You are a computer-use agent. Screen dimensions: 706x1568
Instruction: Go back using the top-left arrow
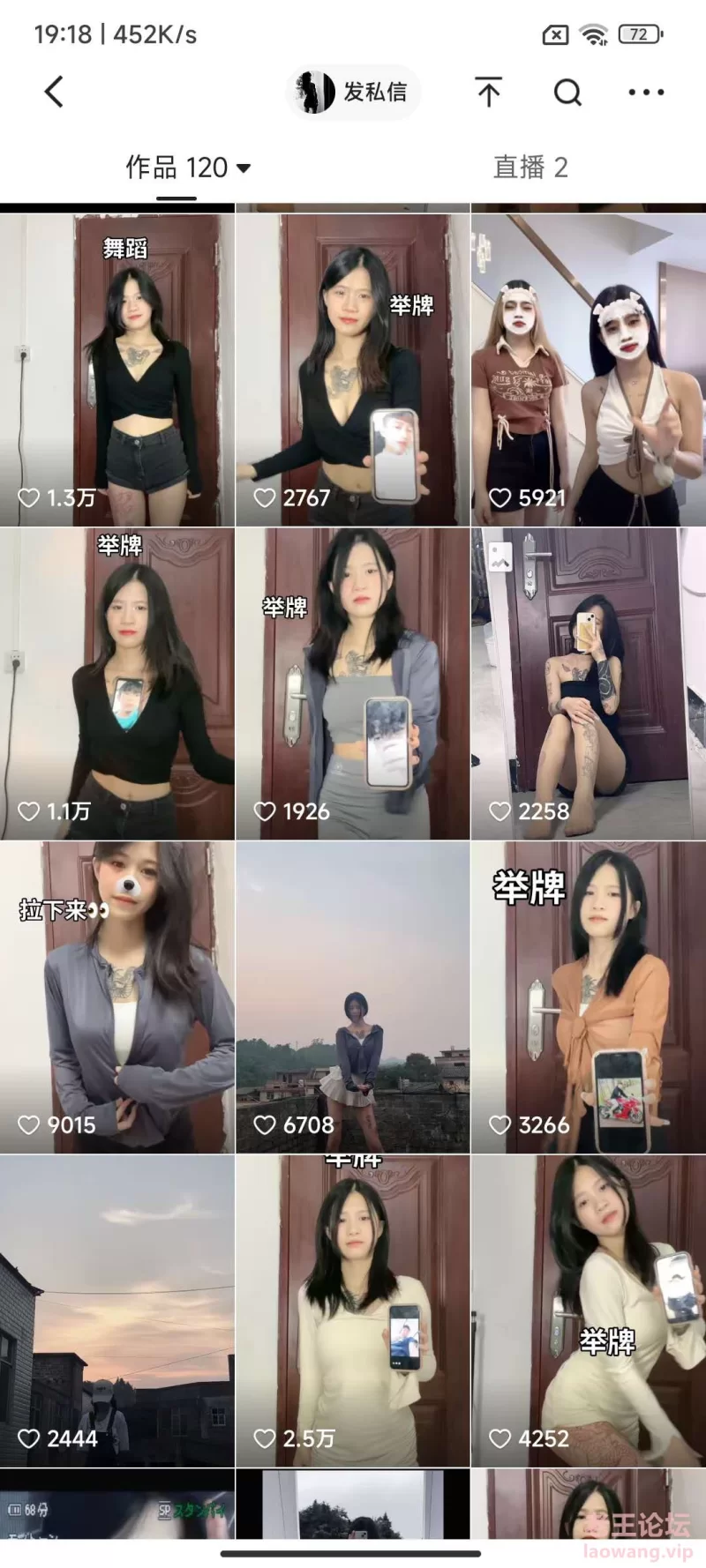[x=54, y=92]
